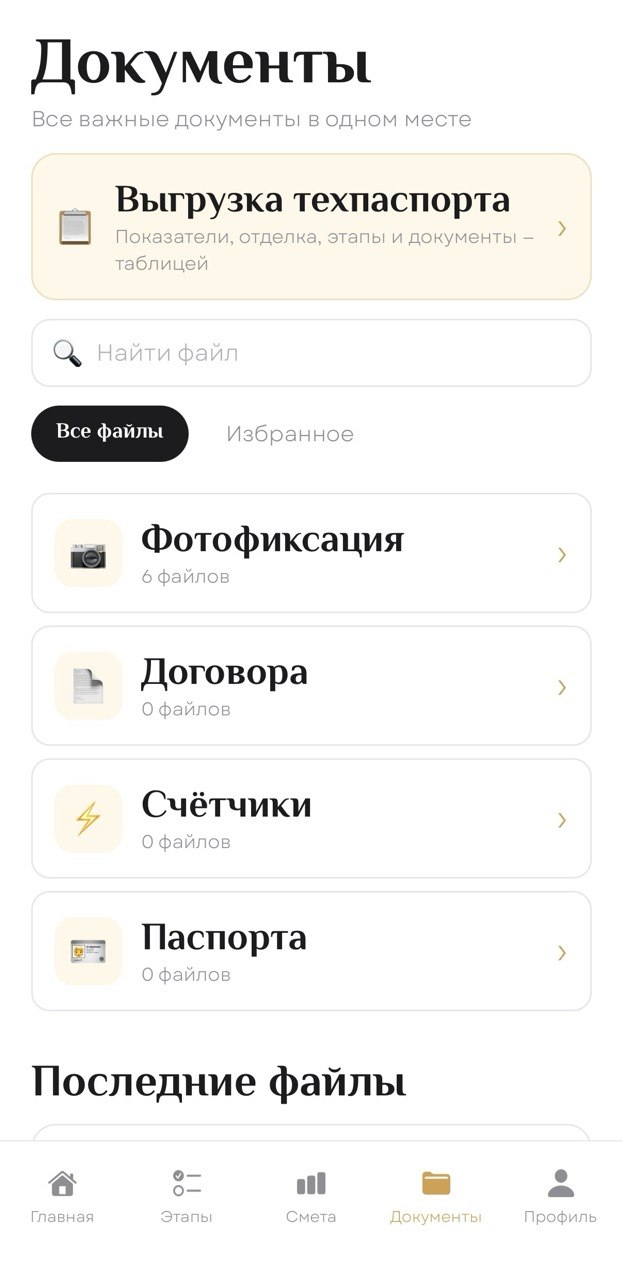Open the Смета tab
The height and width of the screenshot is (1280, 623).
pos(311,1196)
